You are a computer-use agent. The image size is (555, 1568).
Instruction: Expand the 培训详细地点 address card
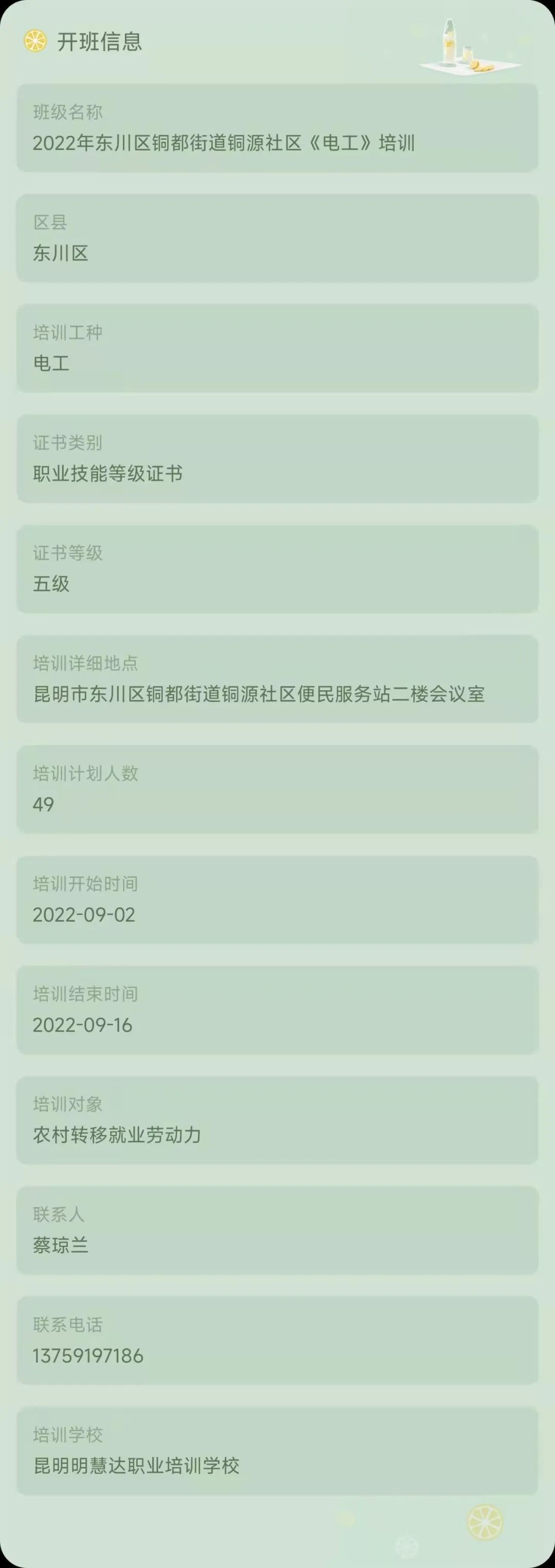coord(277,679)
